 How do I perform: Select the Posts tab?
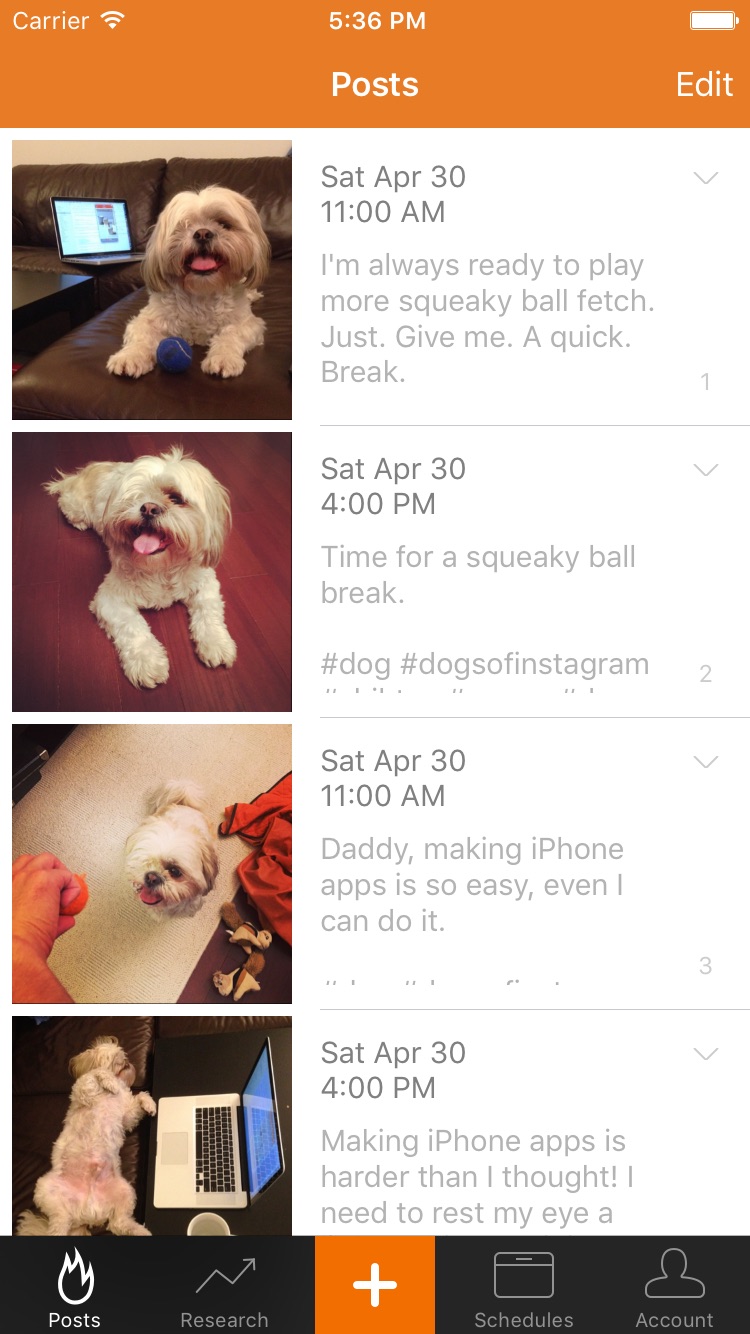click(75, 1288)
